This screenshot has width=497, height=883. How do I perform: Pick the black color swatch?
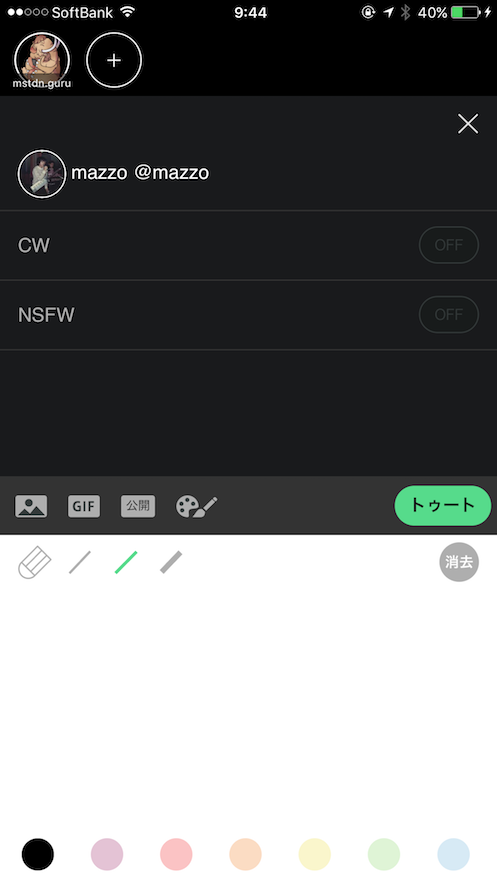(x=38, y=854)
